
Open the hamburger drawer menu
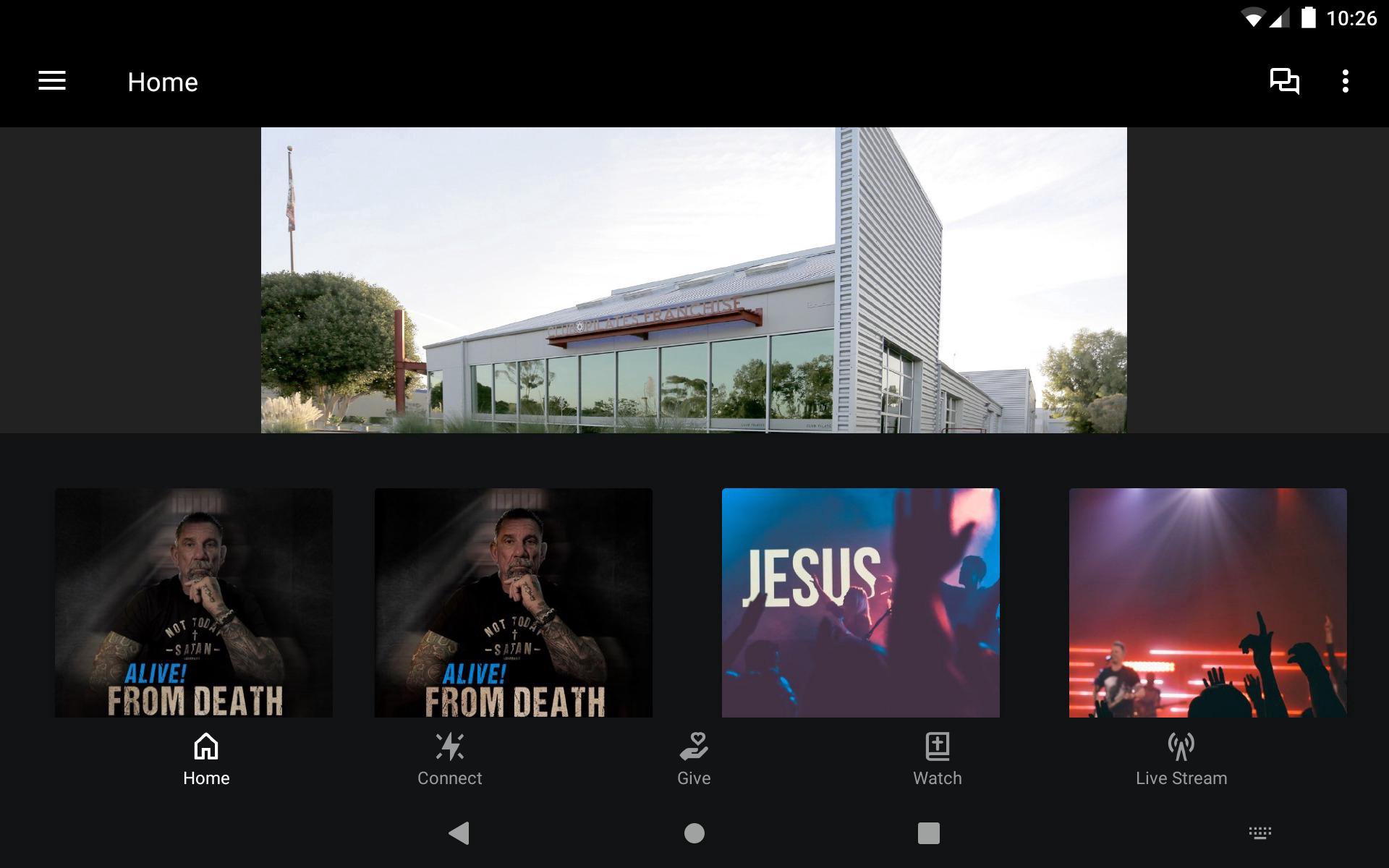coord(52,81)
